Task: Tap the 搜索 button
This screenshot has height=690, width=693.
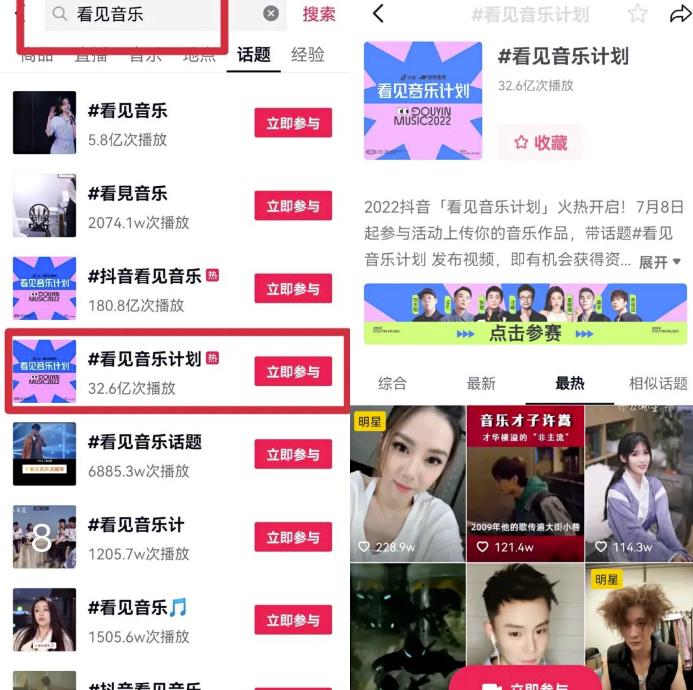Action: click(319, 14)
